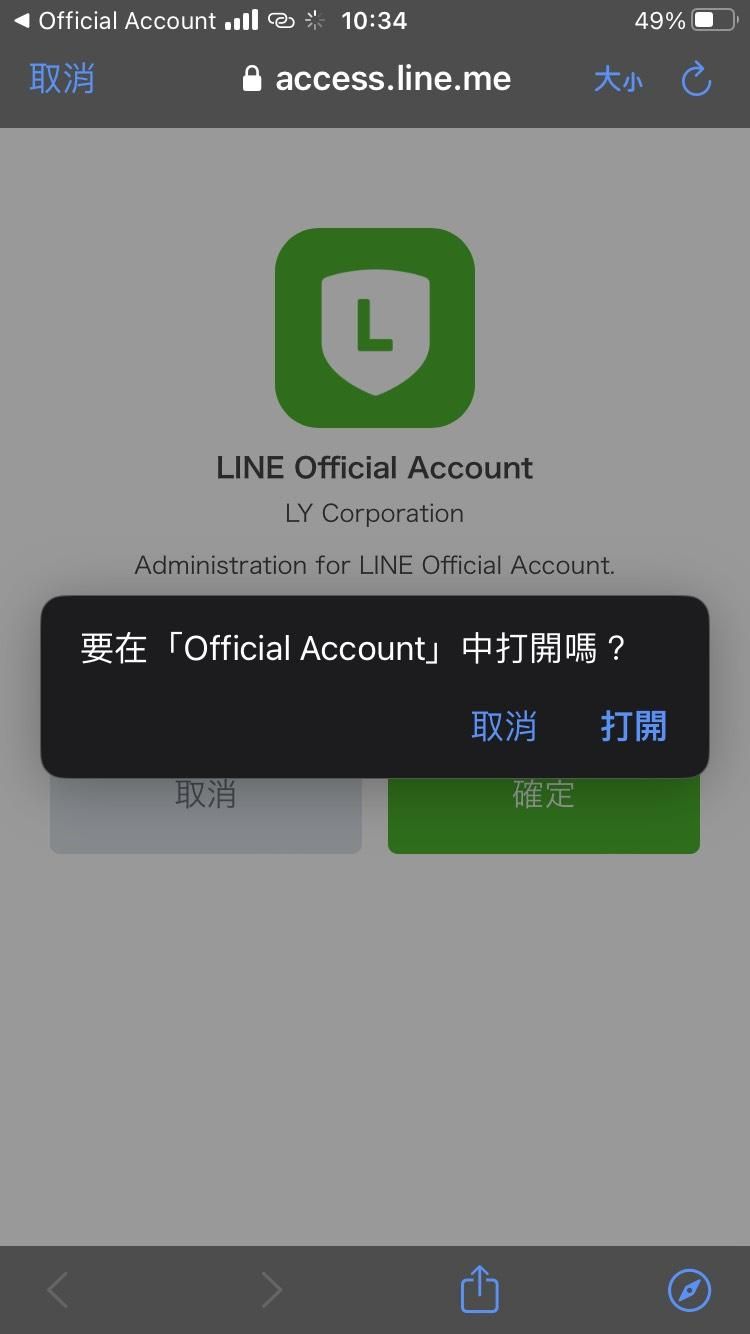Tap 取消 in the browser top bar
Image resolution: width=750 pixels, height=1334 pixels.
pos(62,79)
